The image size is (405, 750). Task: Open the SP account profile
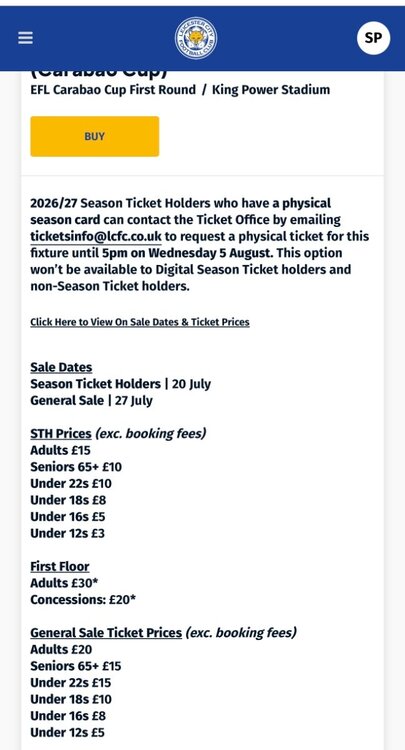pos(373,38)
